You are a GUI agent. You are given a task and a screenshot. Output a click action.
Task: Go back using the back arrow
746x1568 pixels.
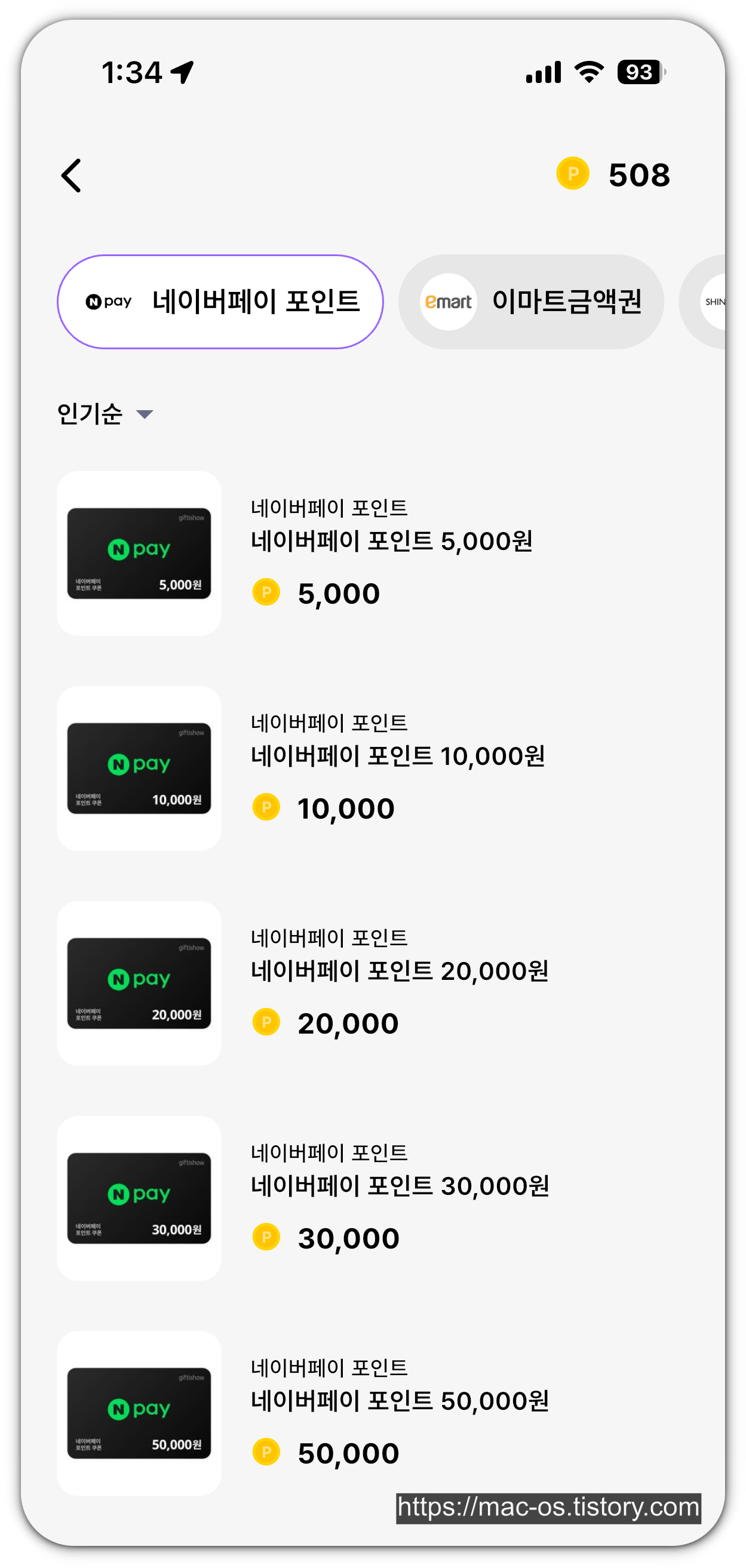click(x=71, y=176)
